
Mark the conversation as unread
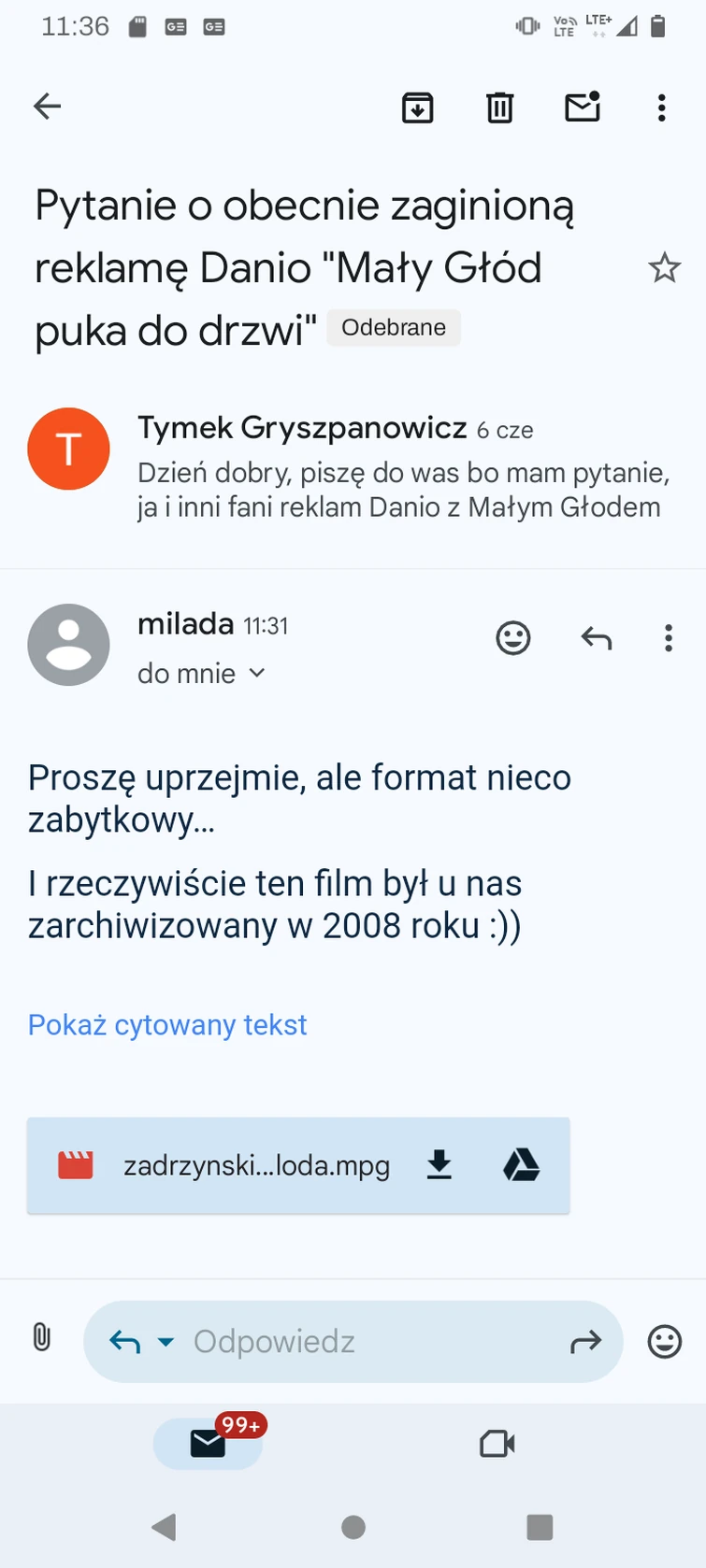coord(582,108)
